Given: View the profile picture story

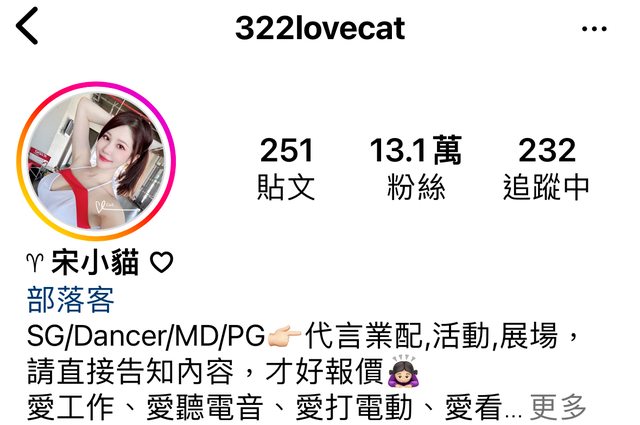Looking at the screenshot, I should 96,162.
